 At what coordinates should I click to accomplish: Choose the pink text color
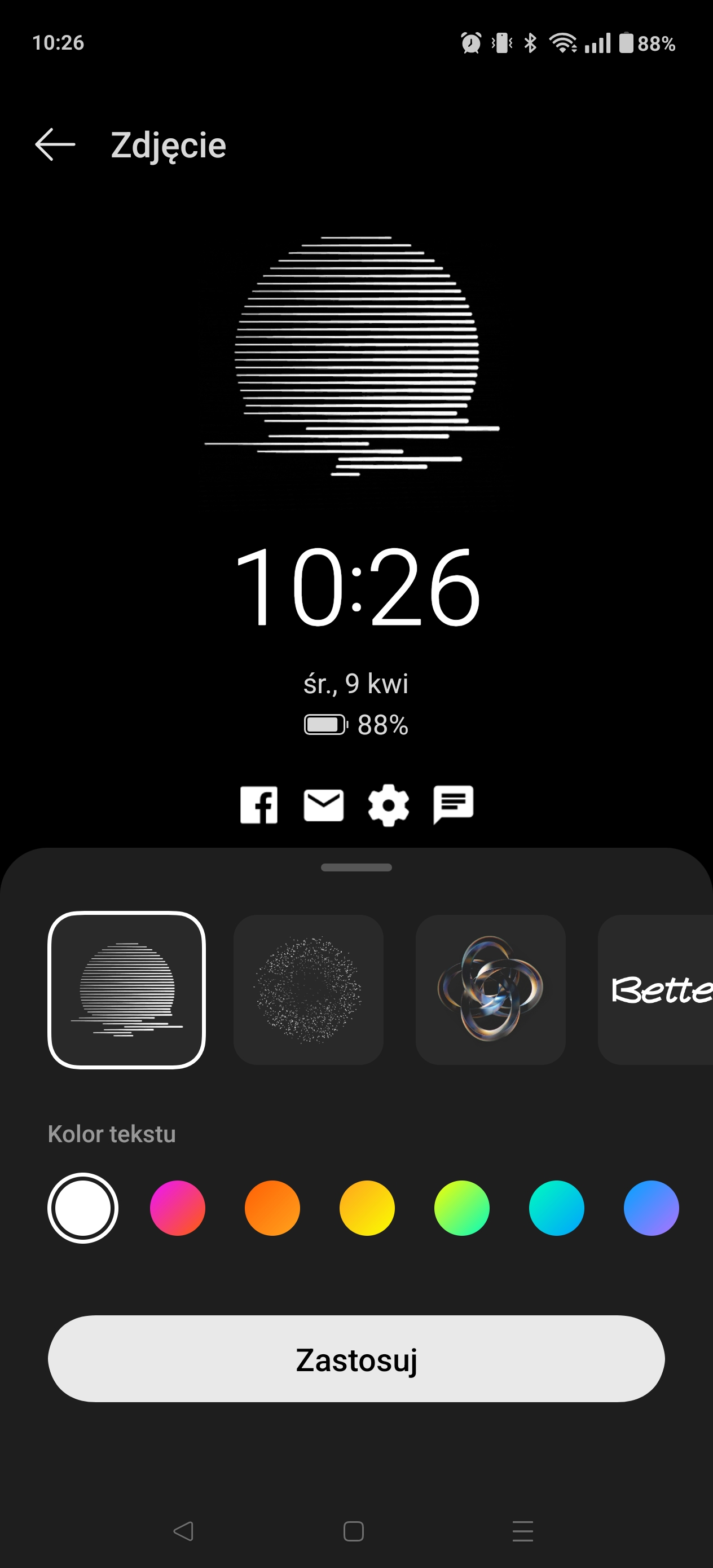(178, 1208)
